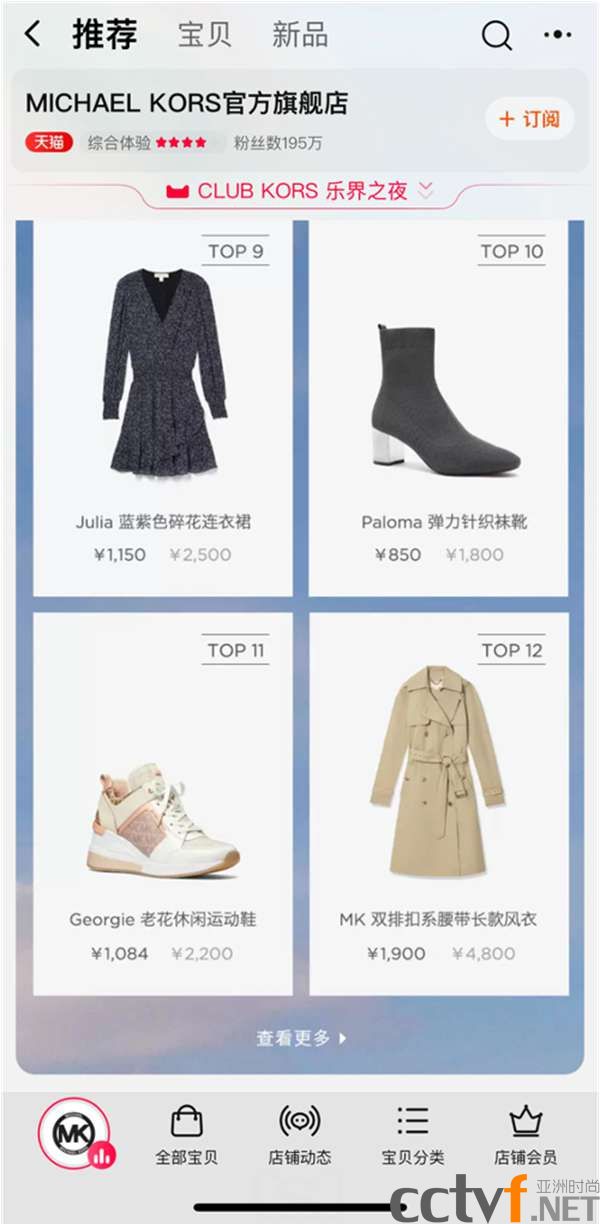Tap 查看更多 to see more items
This screenshot has width=600, height=1224.
point(300,1038)
